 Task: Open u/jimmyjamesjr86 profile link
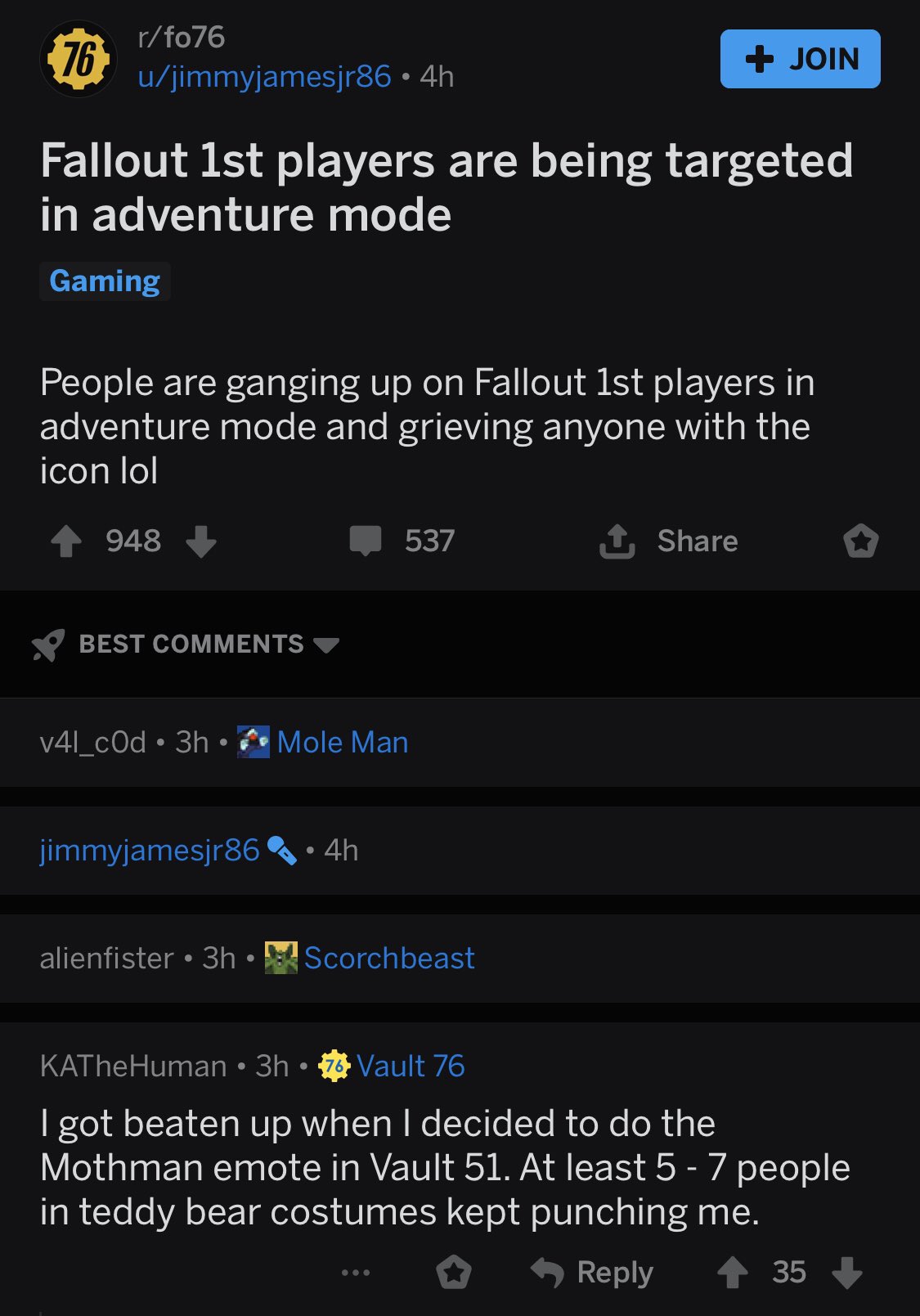[264, 76]
